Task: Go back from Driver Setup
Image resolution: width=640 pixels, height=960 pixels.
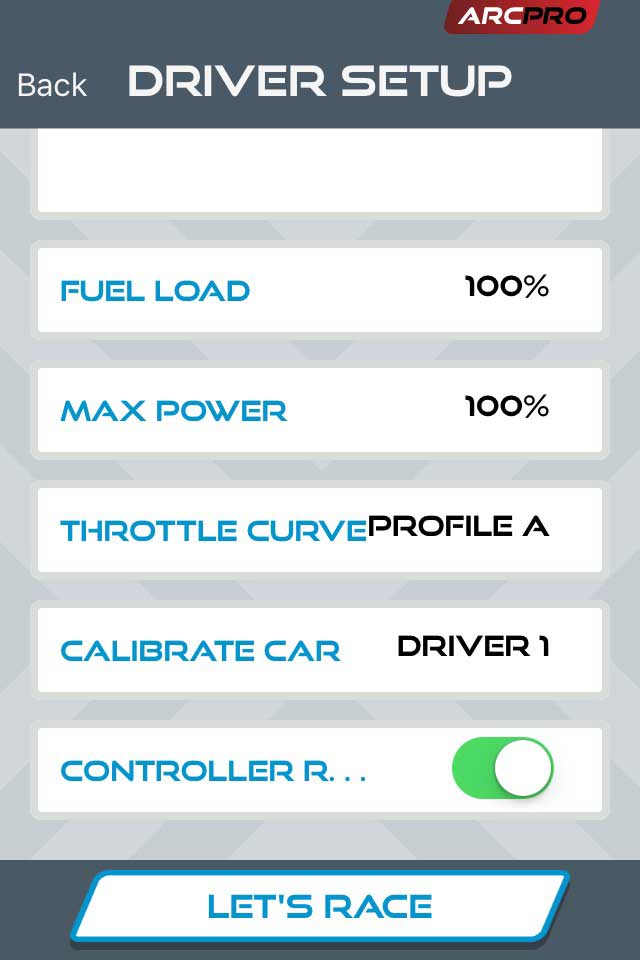Action: point(52,85)
